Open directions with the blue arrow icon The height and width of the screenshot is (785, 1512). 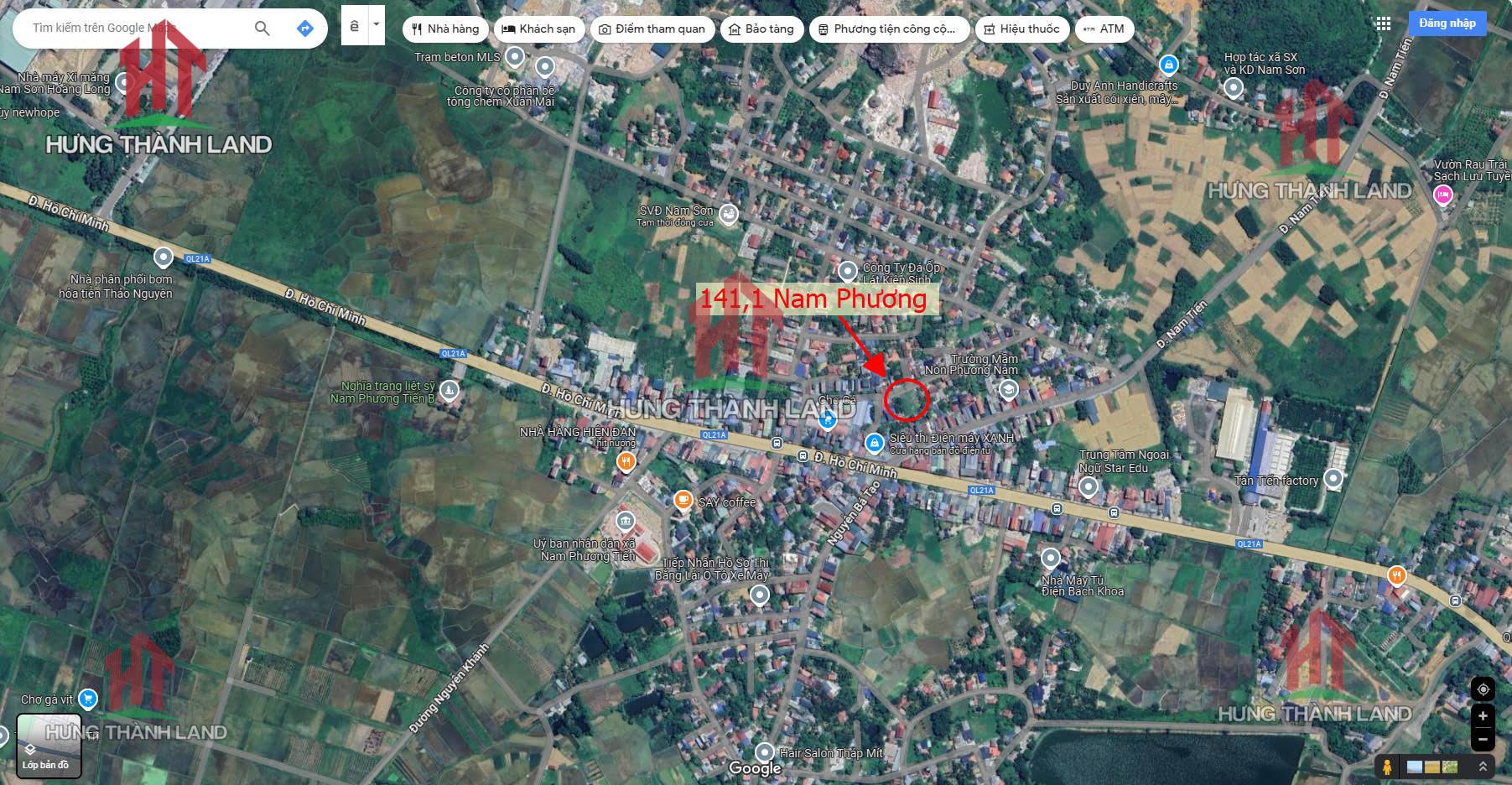click(305, 29)
